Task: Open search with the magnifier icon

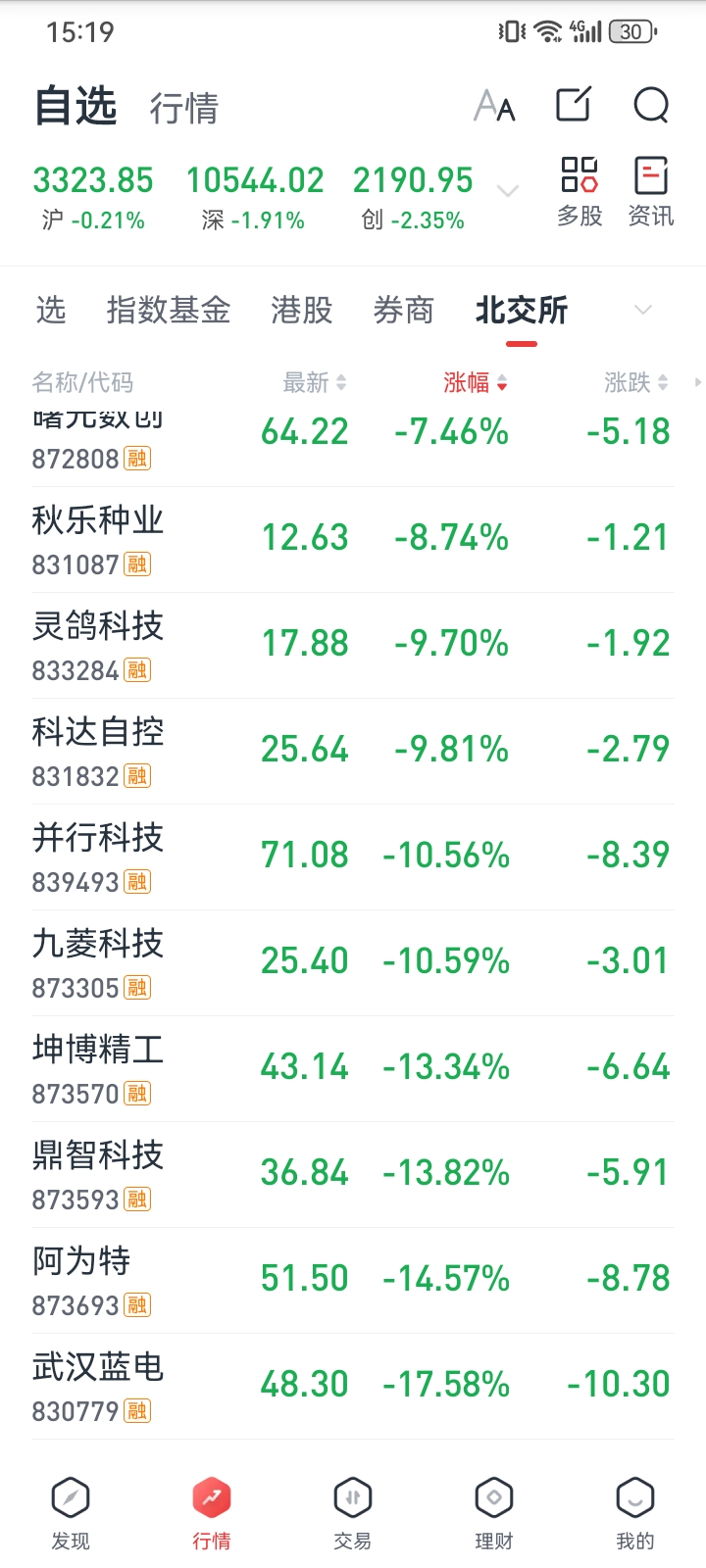Action: (651, 104)
